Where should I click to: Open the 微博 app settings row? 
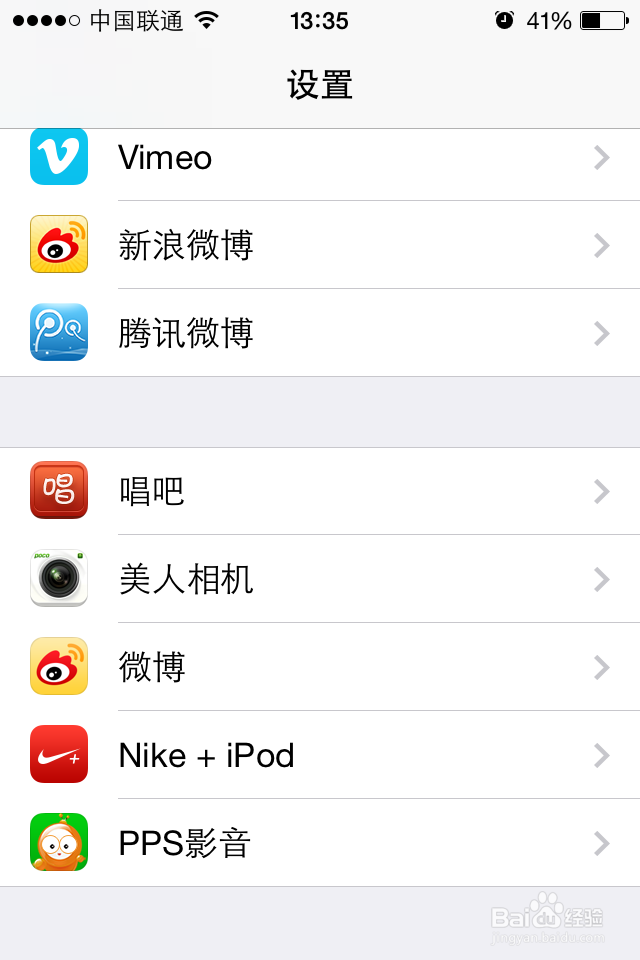pos(320,667)
